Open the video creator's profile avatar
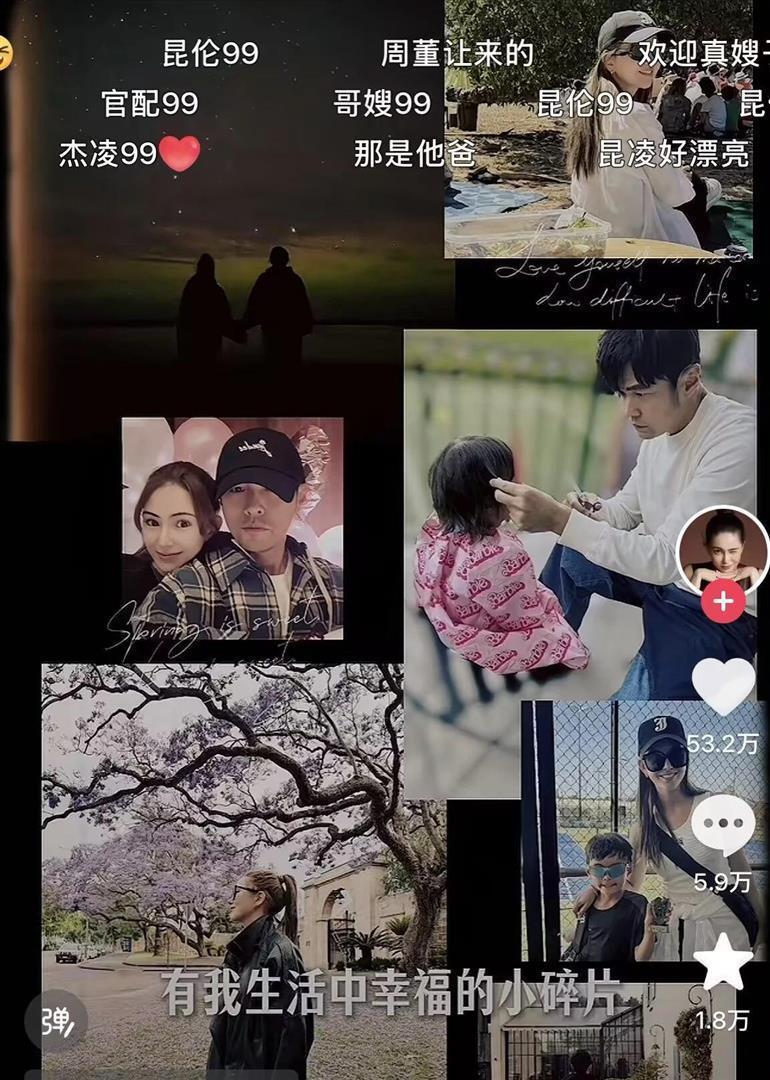The image size is (770, 1080). pos(722,550)
